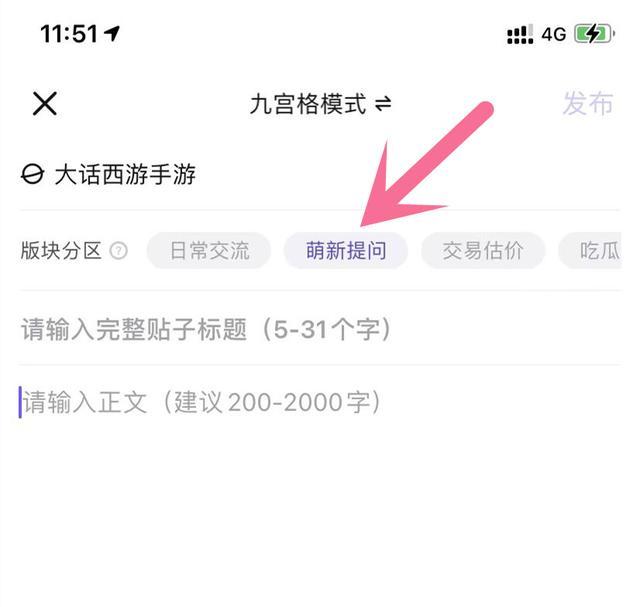This screenshot has width=640, height=607.
Task: Open the 大话西游手游 game selector
Action: click(110, 175)
